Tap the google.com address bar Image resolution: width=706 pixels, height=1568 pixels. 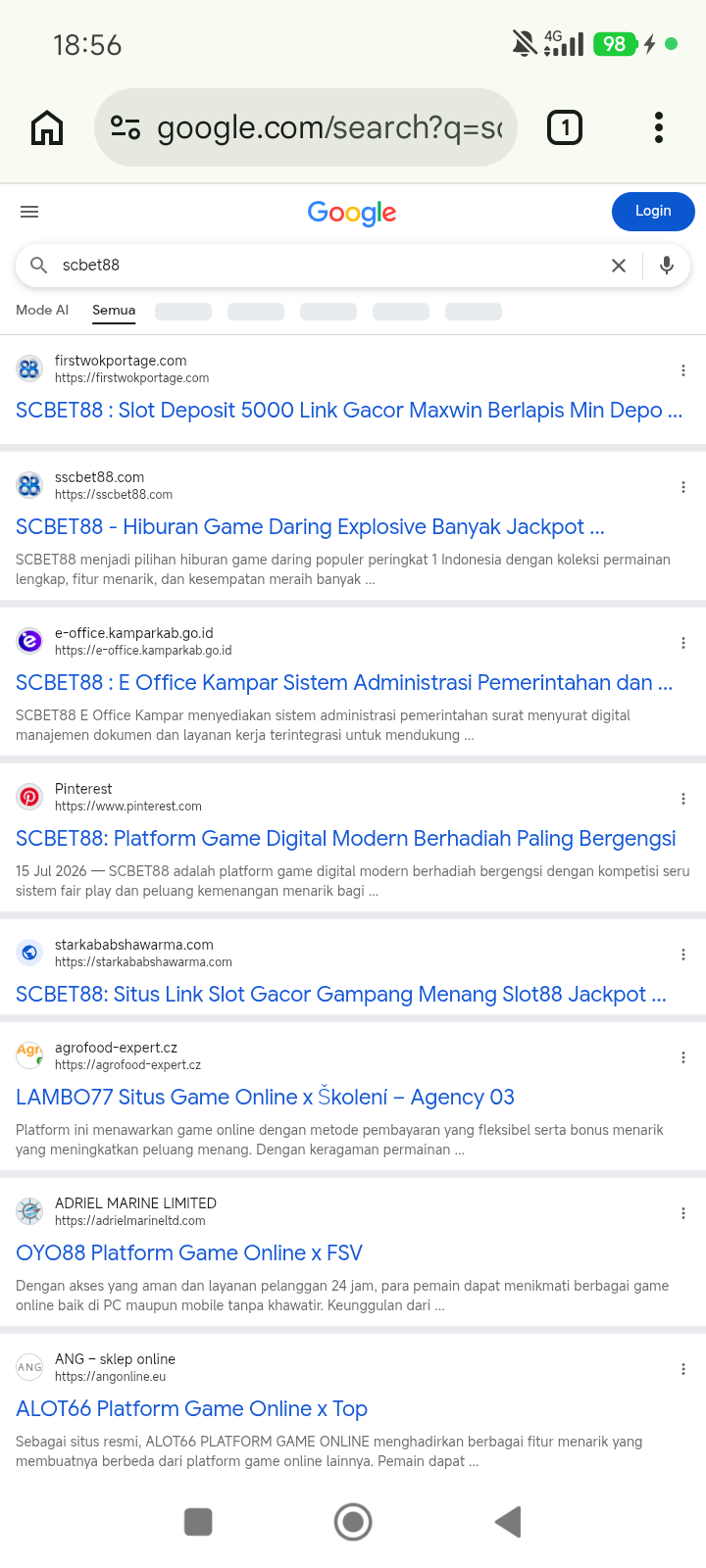pyautogui.click(x=306, y=127)
